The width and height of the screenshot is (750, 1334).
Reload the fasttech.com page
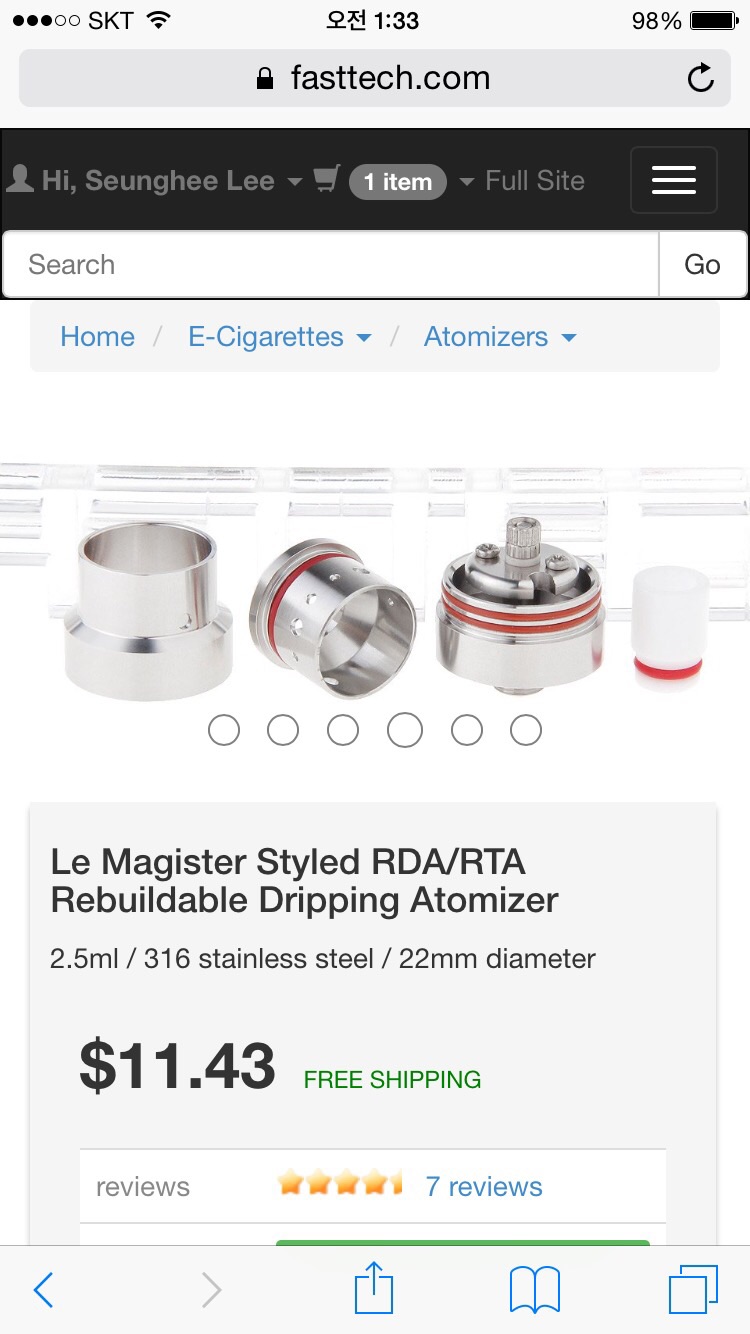(701, 78)
